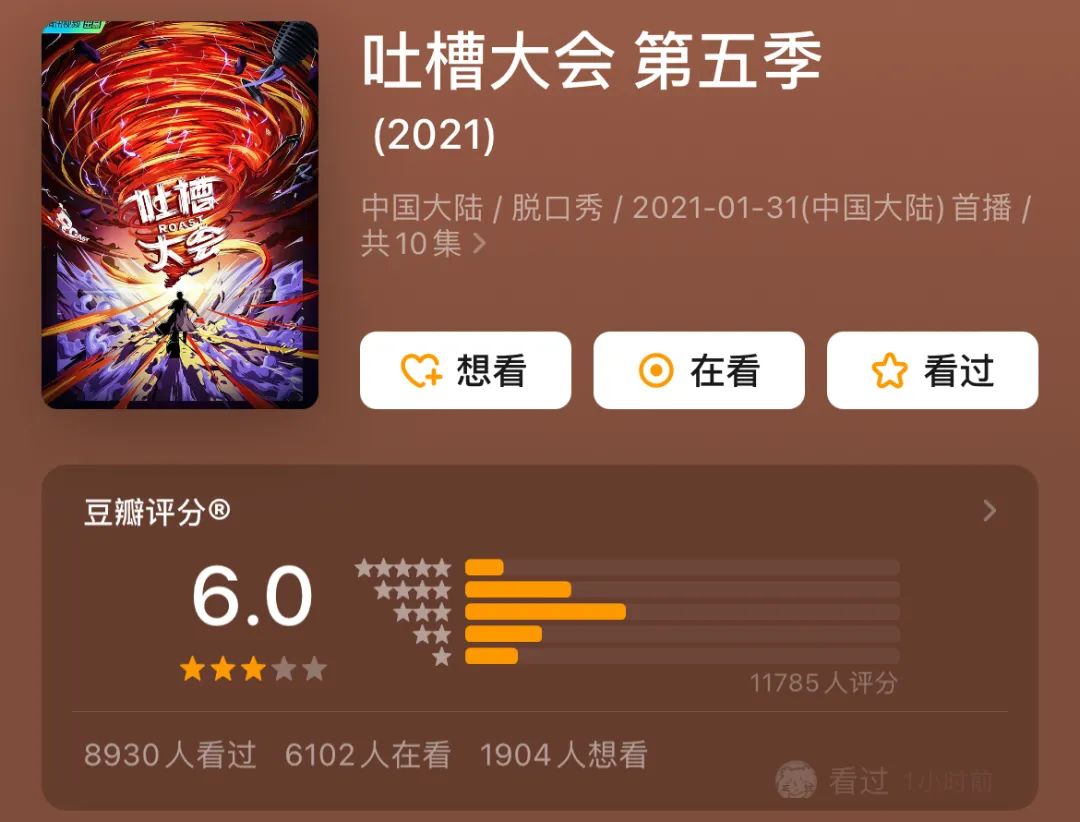Mark show as 想看 (want to watch)
The image size is (1080, 822).
tap(465, 371)
